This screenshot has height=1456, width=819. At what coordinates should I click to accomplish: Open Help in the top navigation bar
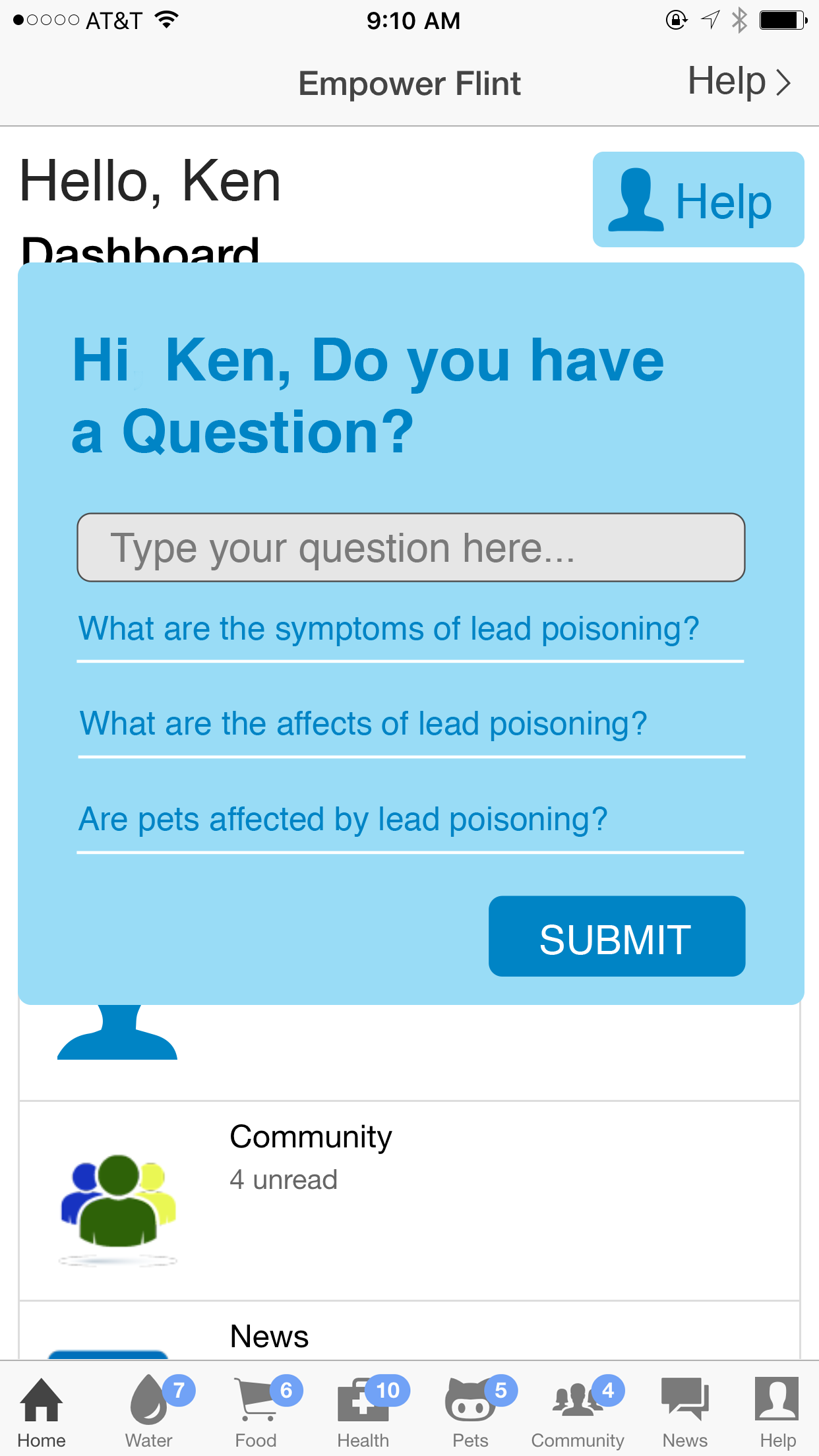pos(739,82)
